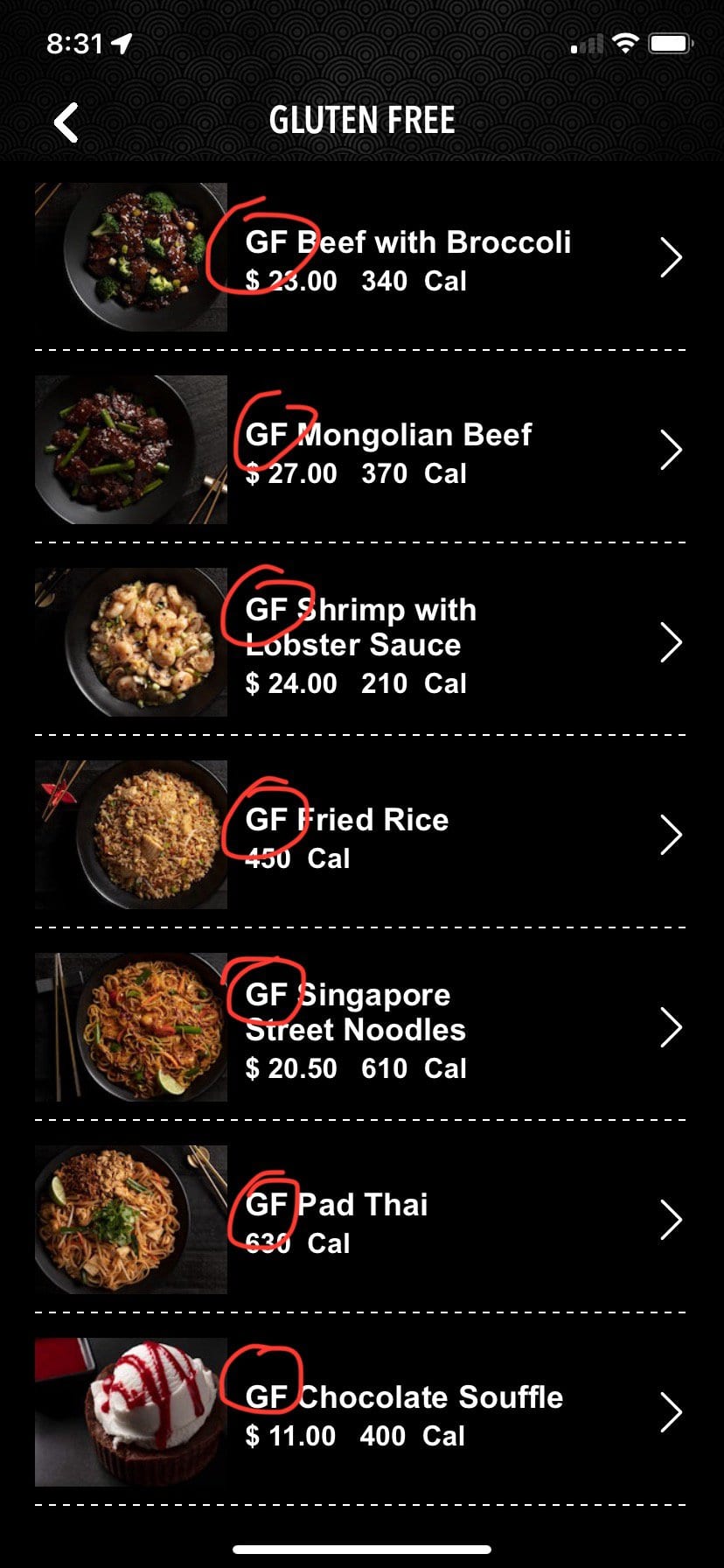The image size is (724, 1568).
Task: Tap the GF Fried Rice dish photo
Action: pyautogui.click(x=130, y=834)
